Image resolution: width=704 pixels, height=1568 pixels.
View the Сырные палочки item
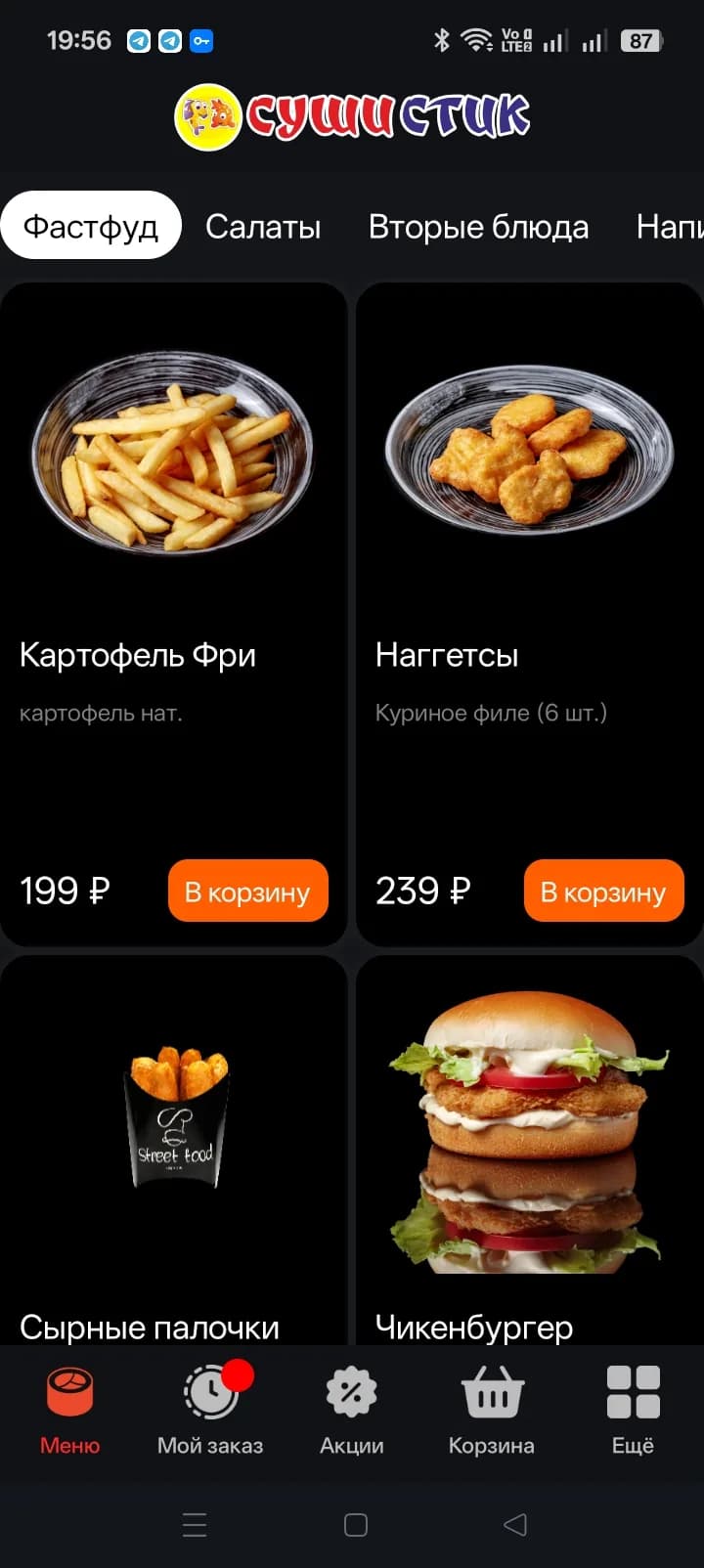[x=174, y=1150]
